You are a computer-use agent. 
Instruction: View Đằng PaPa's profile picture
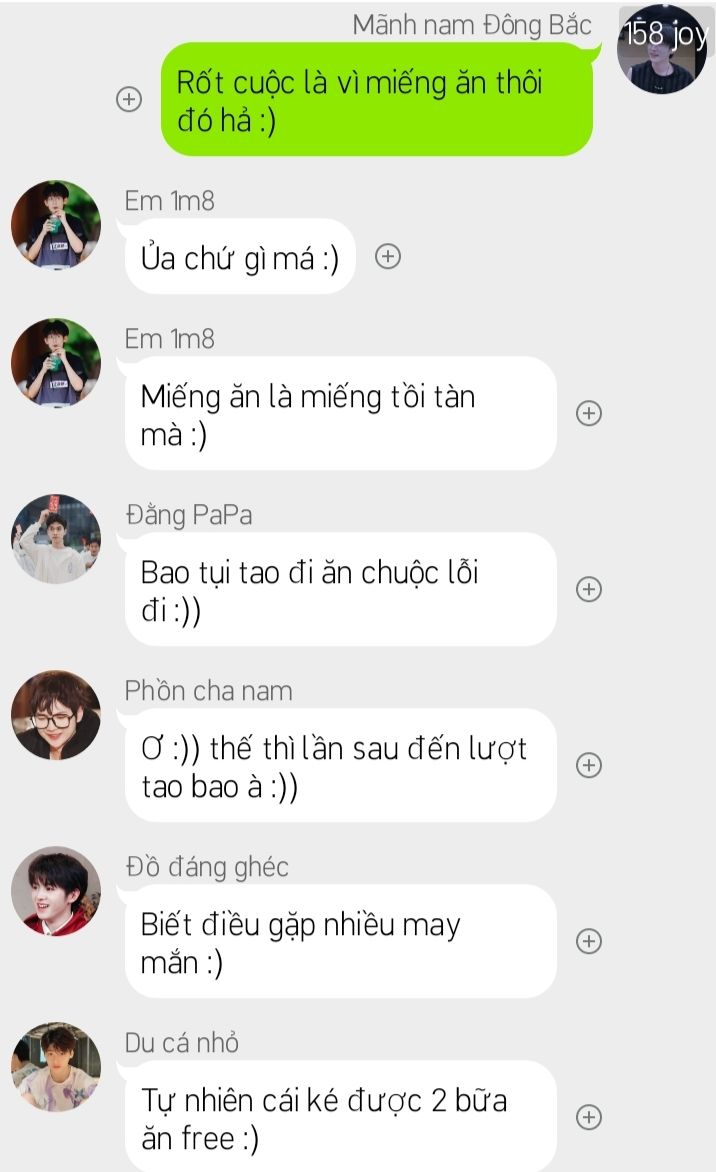click(x=55, y=538)
